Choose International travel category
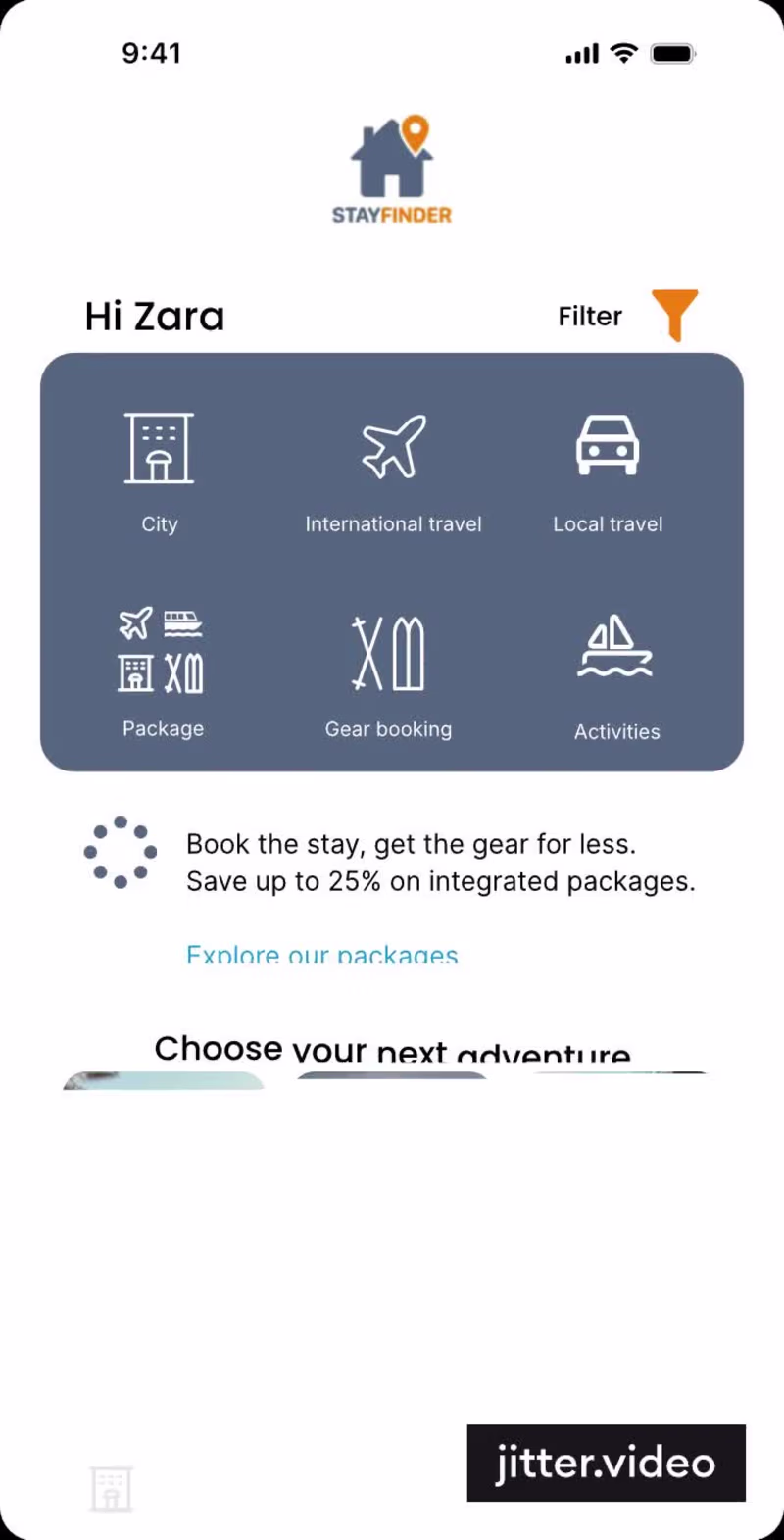Viewport: 784px width, 1540px height. 393,471
